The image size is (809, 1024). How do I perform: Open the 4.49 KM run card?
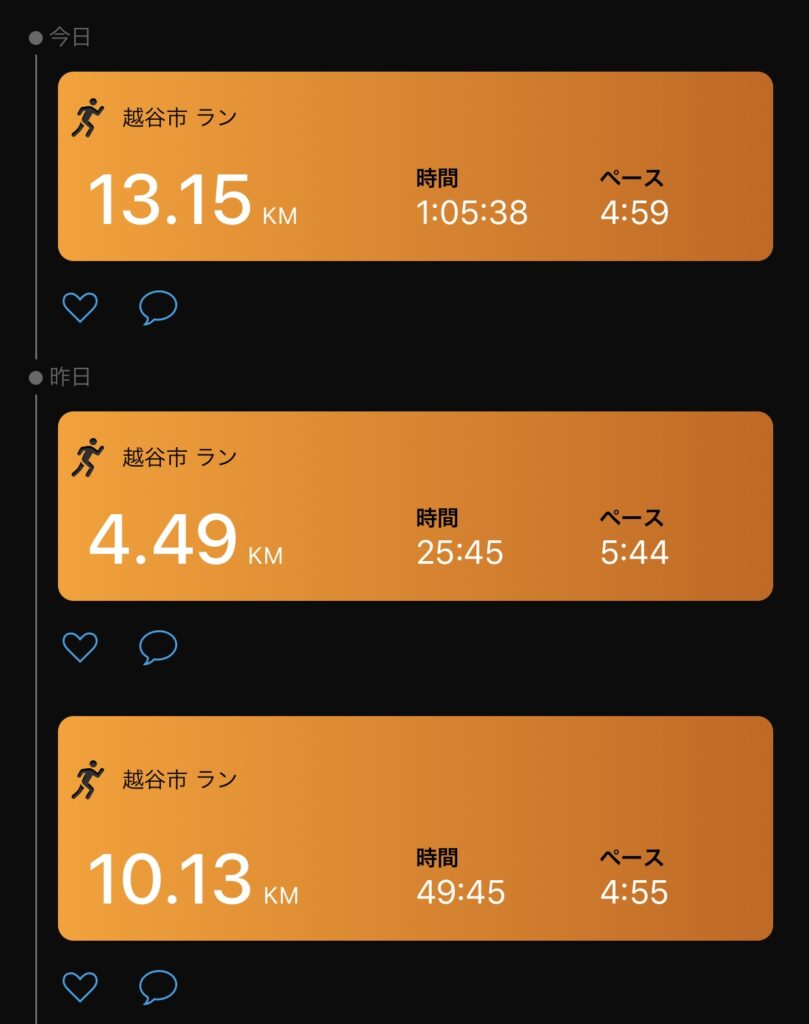[415, 506]
